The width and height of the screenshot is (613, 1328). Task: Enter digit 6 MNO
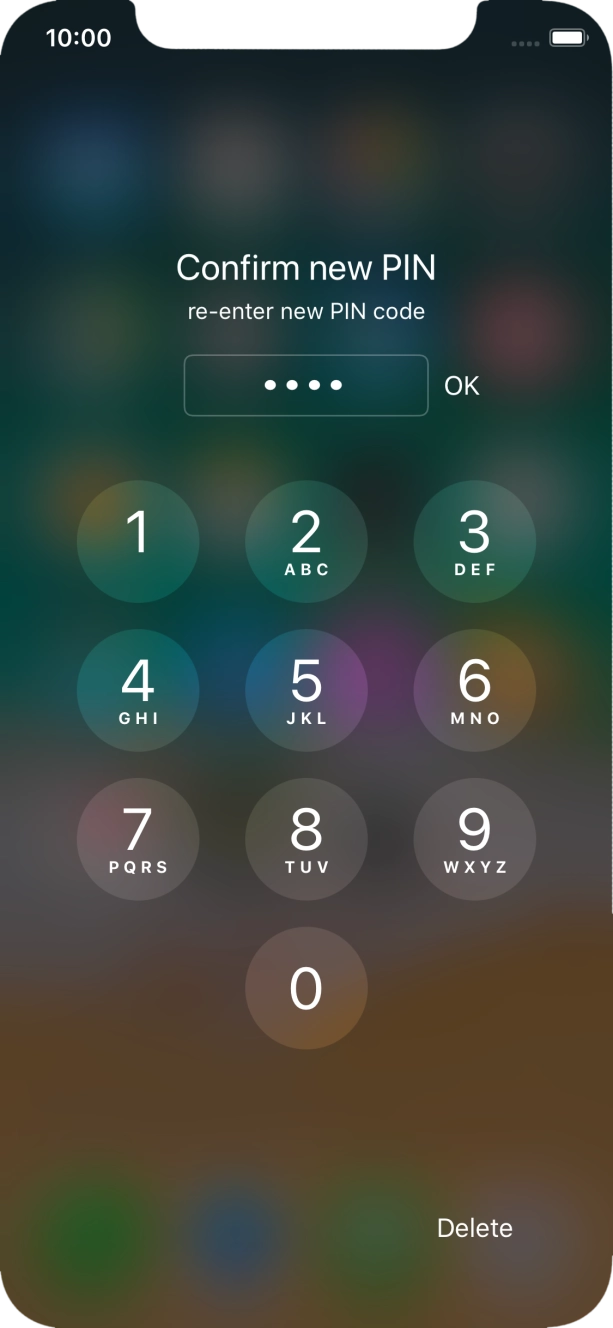[x=474, y=690]
